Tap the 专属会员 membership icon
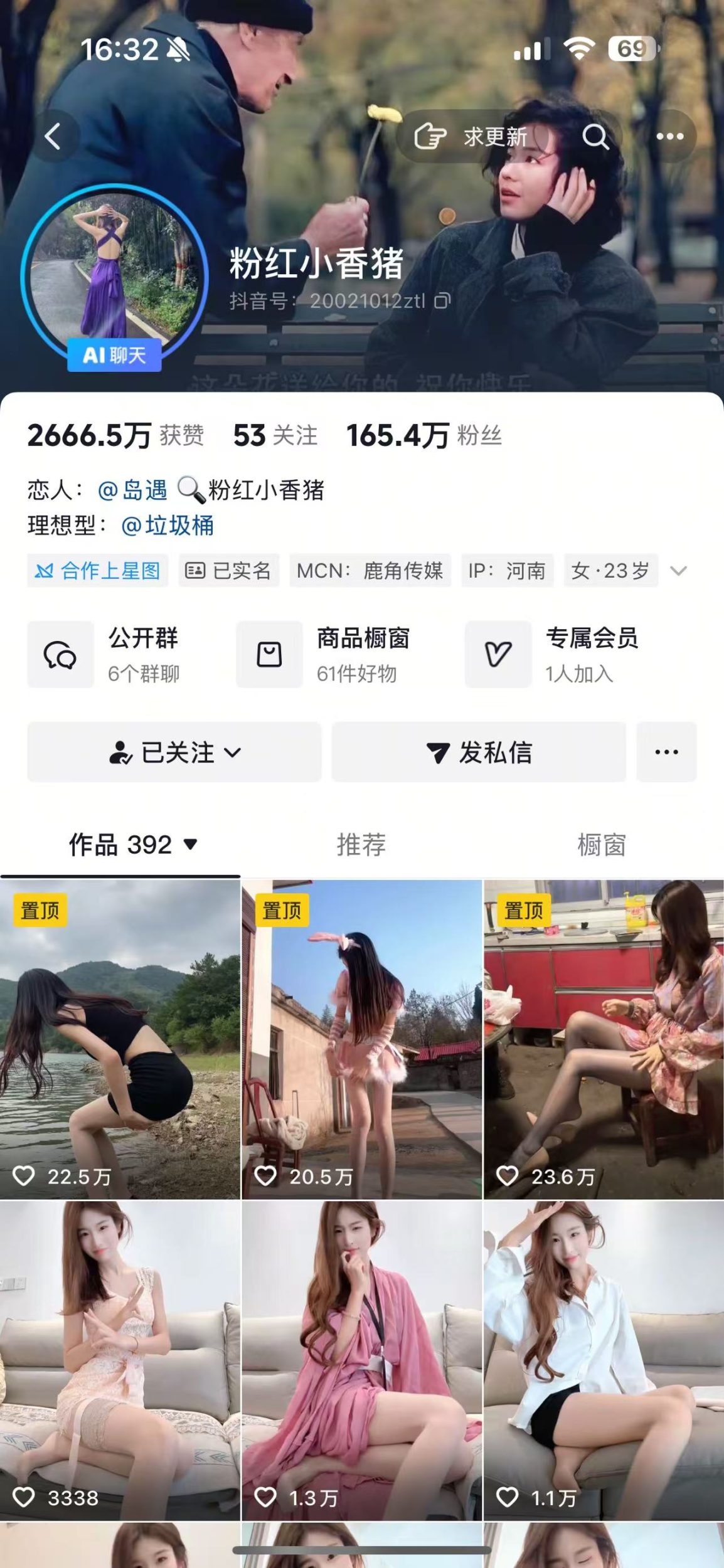 pyautogui.click(x=497, y=654)
